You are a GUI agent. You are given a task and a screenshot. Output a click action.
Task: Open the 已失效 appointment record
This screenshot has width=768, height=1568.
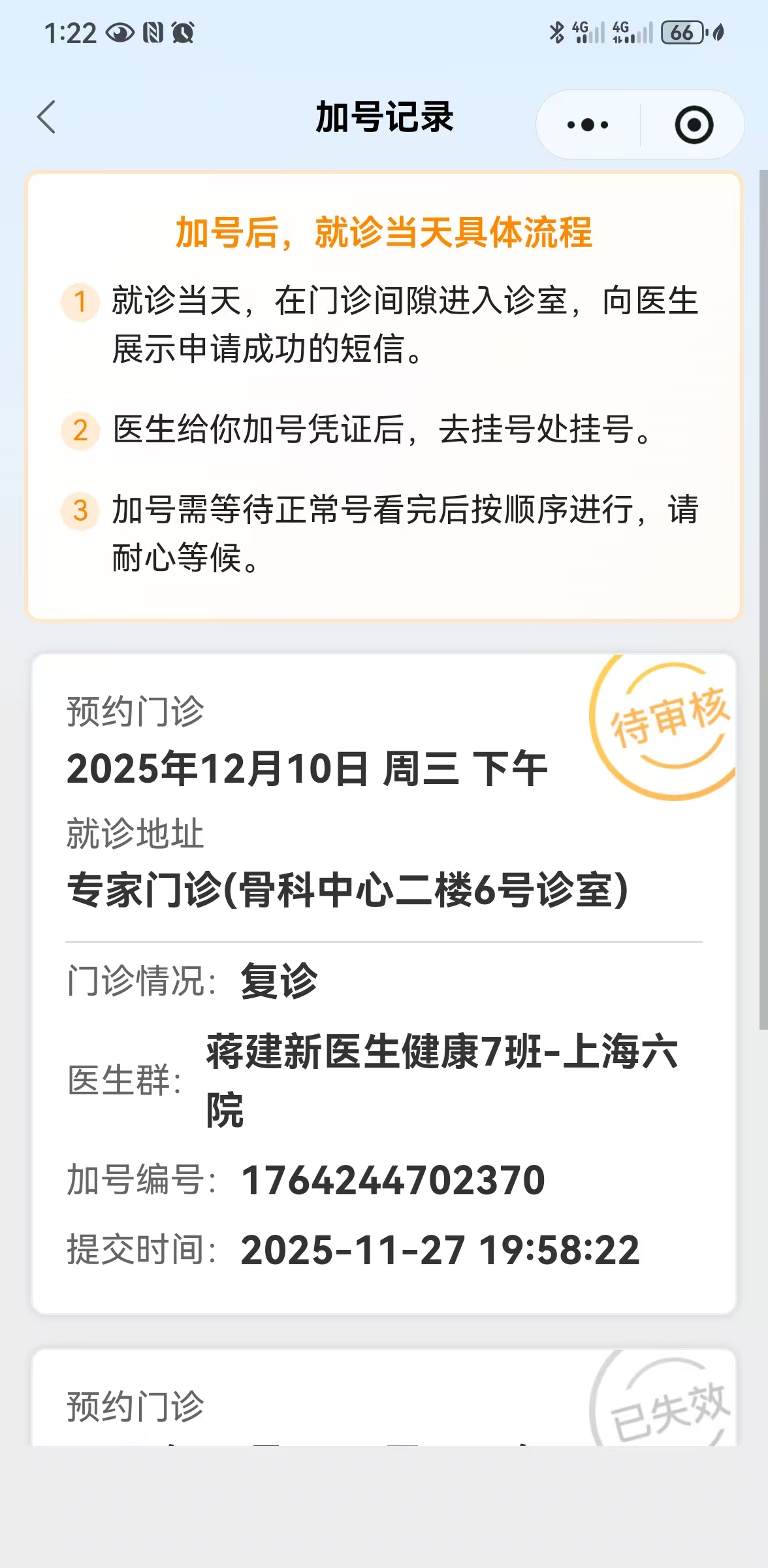click(384, 1405)
